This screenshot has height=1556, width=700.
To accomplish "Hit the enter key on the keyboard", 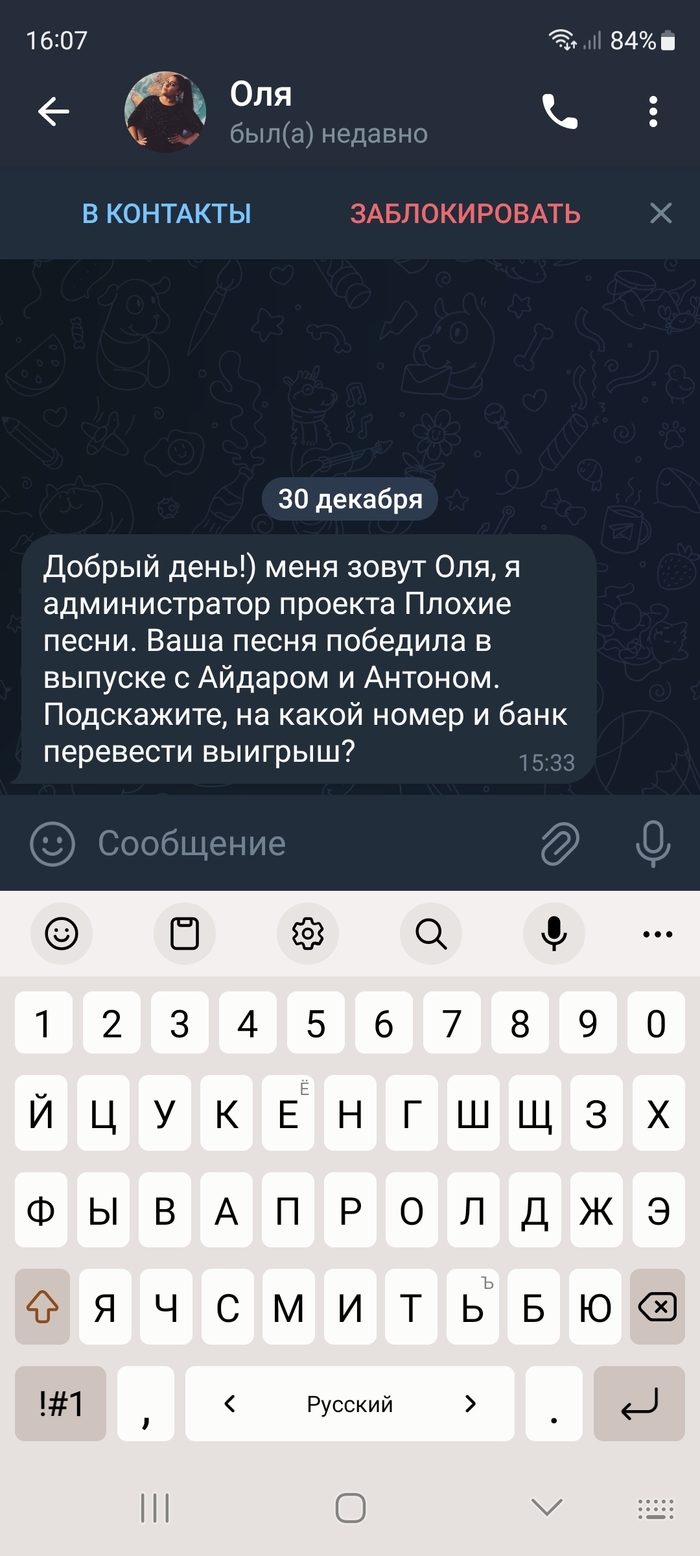I will (639, 1403).
